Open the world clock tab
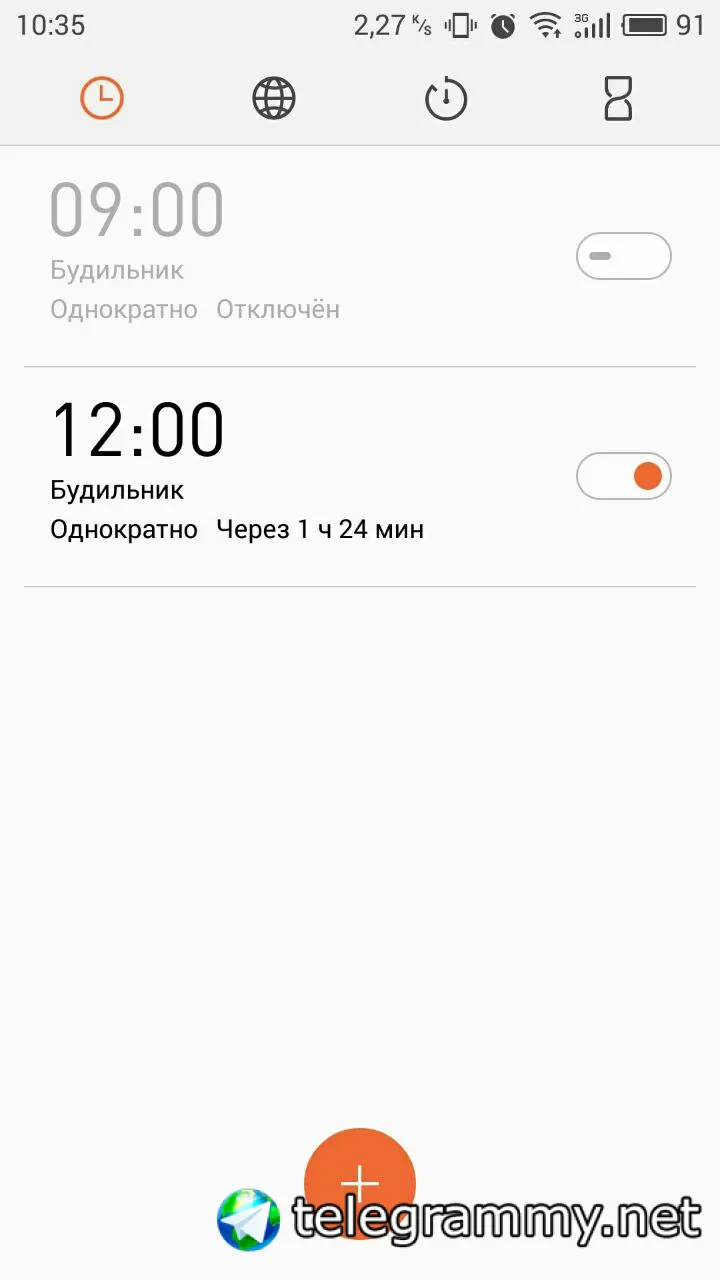Screen dimensions: 720x1280 [x=274, y=99]
